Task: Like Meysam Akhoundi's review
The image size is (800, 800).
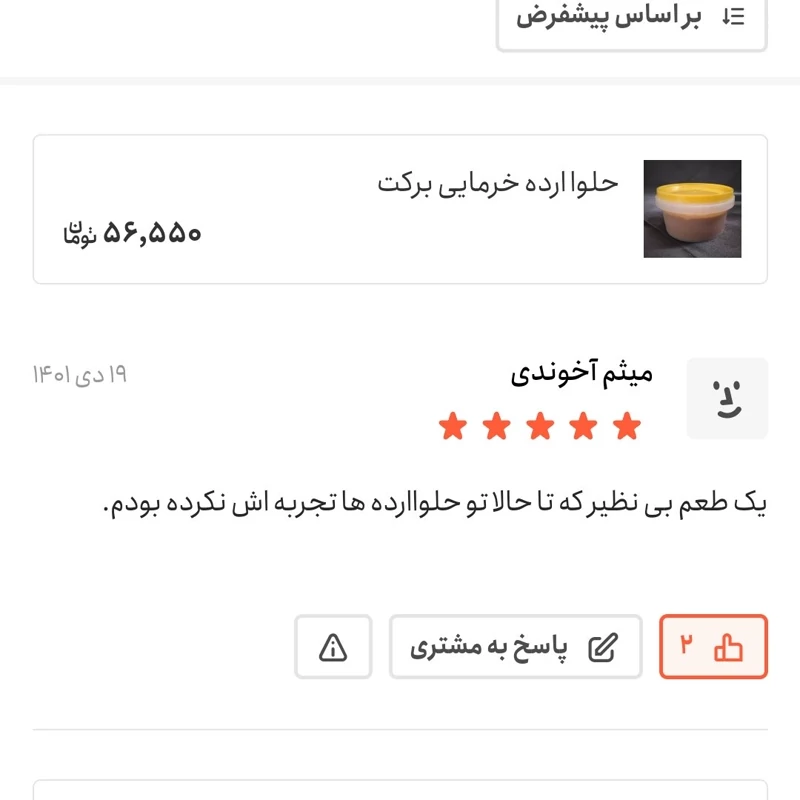Action: pyautogui.click(x=713, y=647)
